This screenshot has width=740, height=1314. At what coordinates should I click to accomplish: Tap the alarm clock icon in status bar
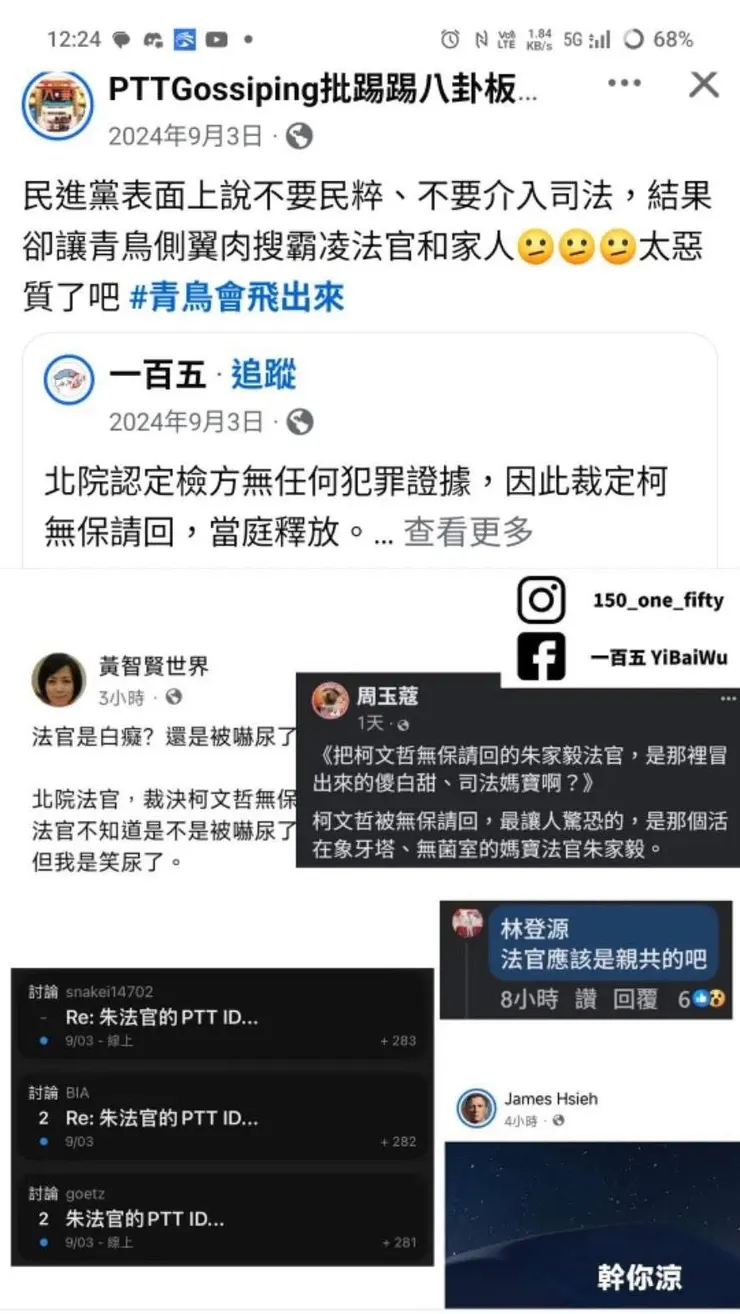450,38
